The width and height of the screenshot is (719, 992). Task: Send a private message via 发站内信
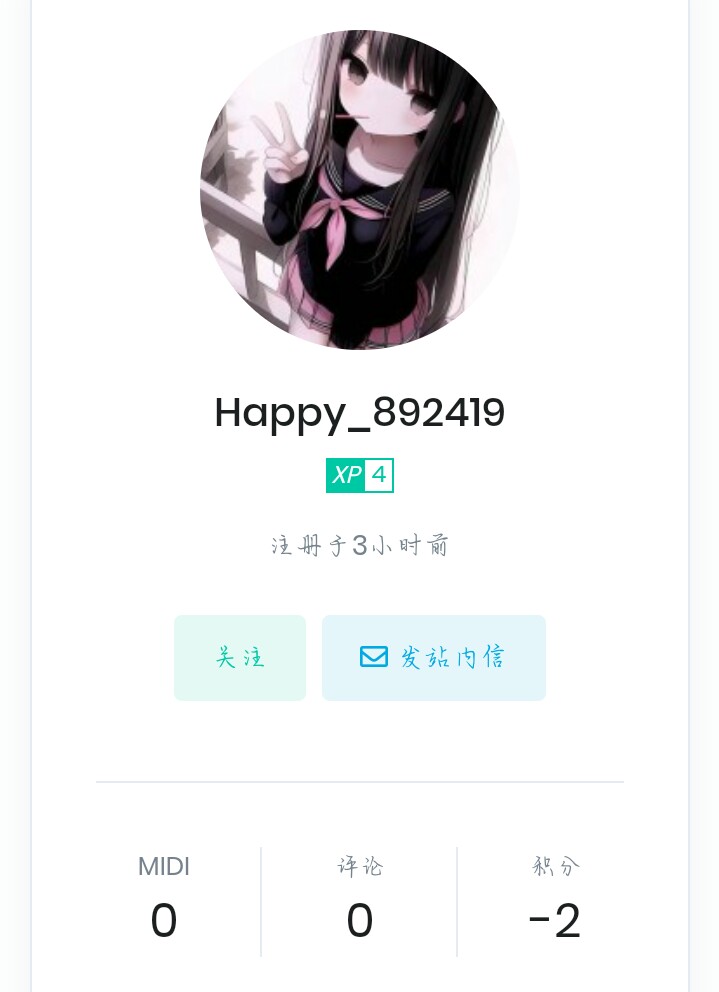click(434, 658)
